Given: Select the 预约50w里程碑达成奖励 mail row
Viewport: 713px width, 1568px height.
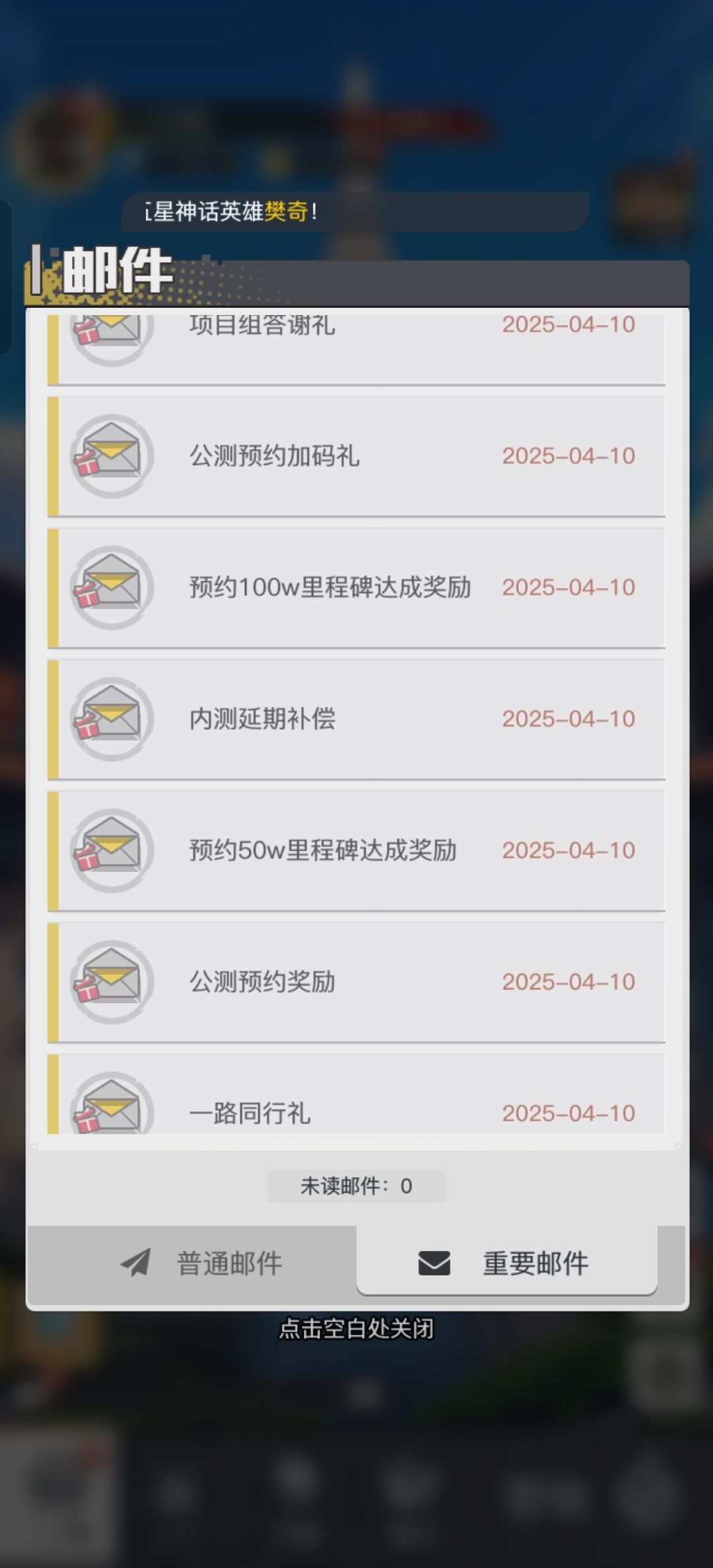Looking at the screenshot, I should coord(356,850).
